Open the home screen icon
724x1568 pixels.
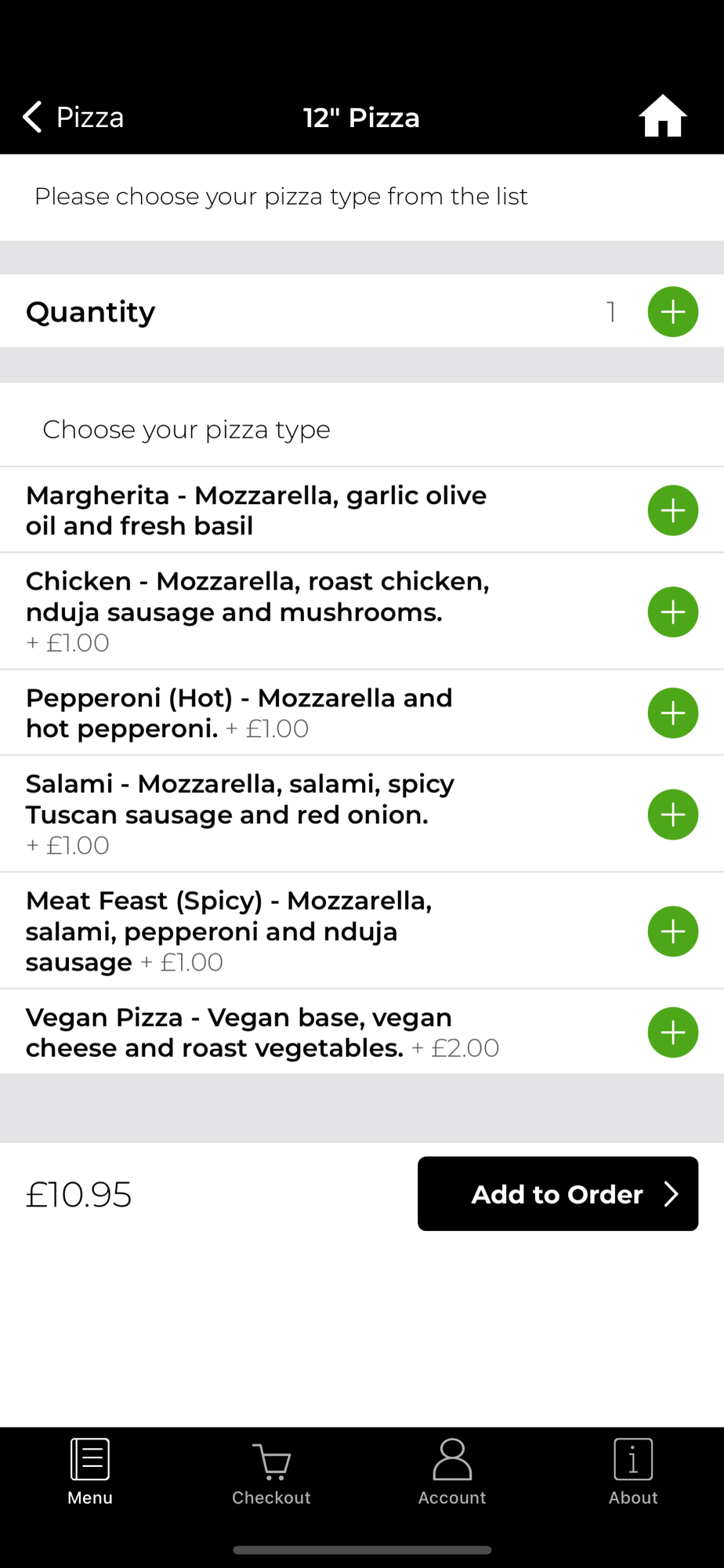[x=662, y=117]
